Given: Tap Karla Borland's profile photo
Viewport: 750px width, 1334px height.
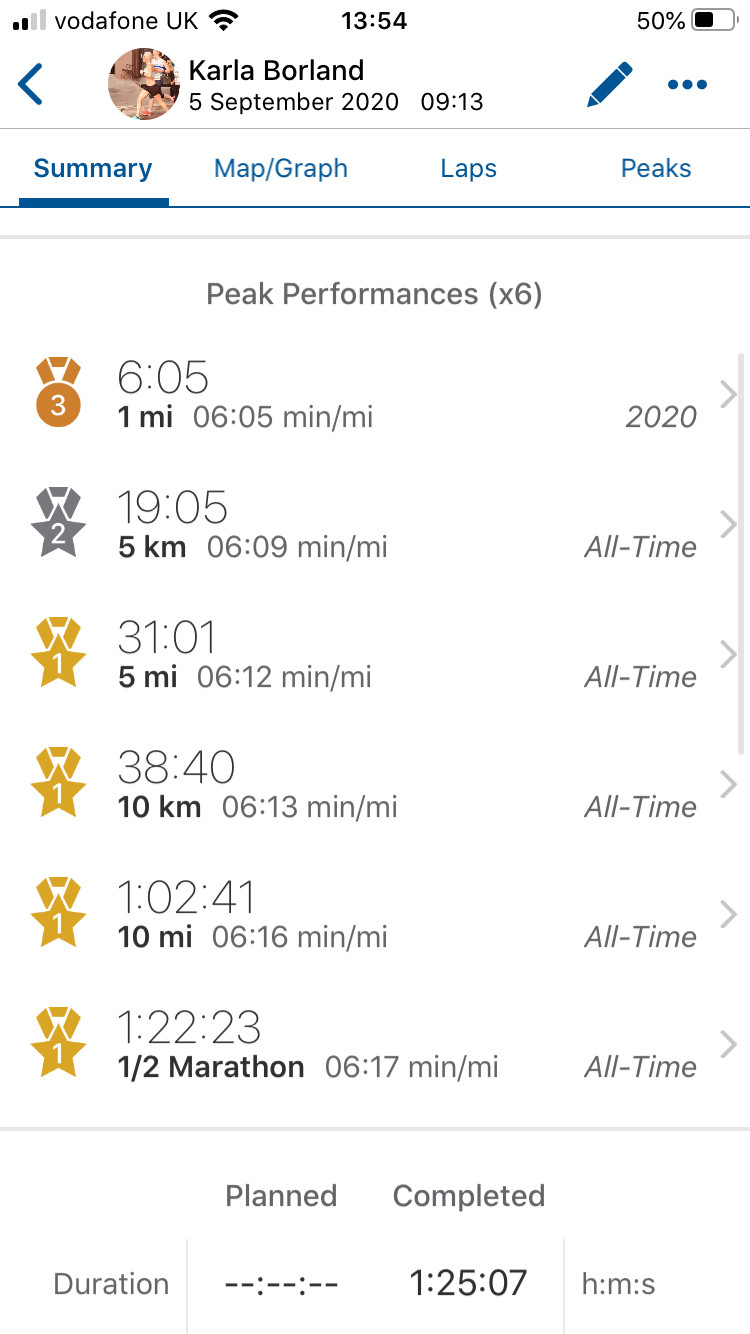Looking at the screenshot, I should pyautogui.click(x=144, y=85).
